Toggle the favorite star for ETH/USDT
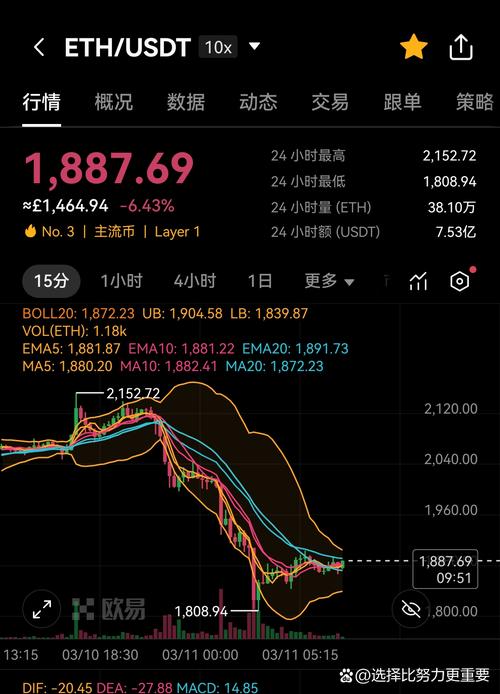The height and width of the screenshot is (694, 500). (413, 46)
